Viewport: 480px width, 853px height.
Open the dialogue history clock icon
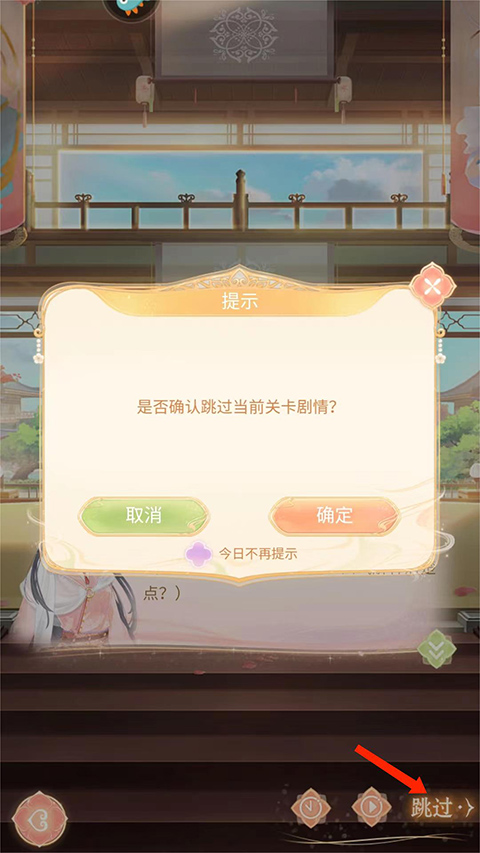311,807
